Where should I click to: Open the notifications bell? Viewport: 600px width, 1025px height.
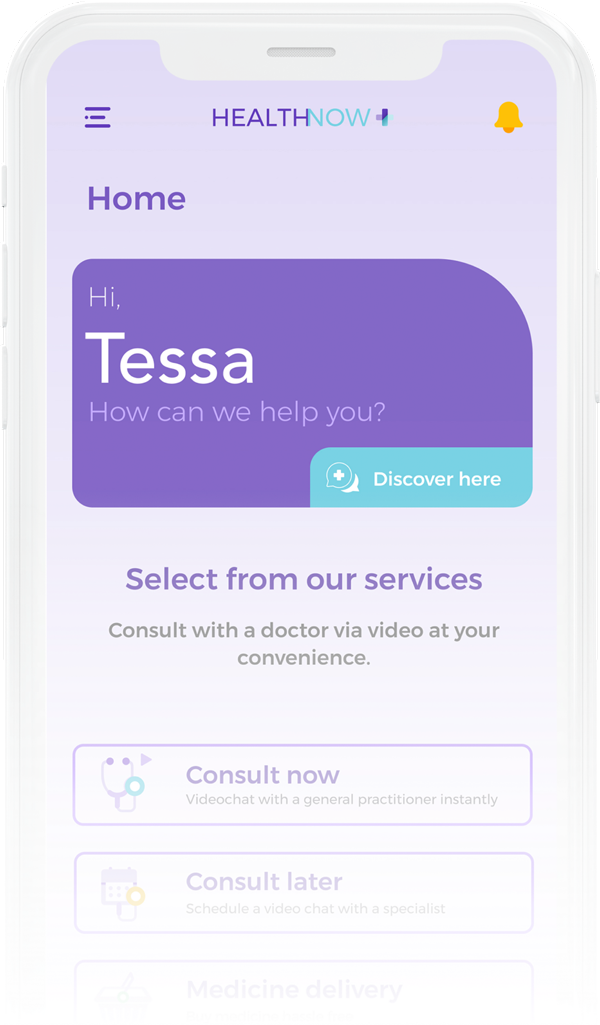508,118
